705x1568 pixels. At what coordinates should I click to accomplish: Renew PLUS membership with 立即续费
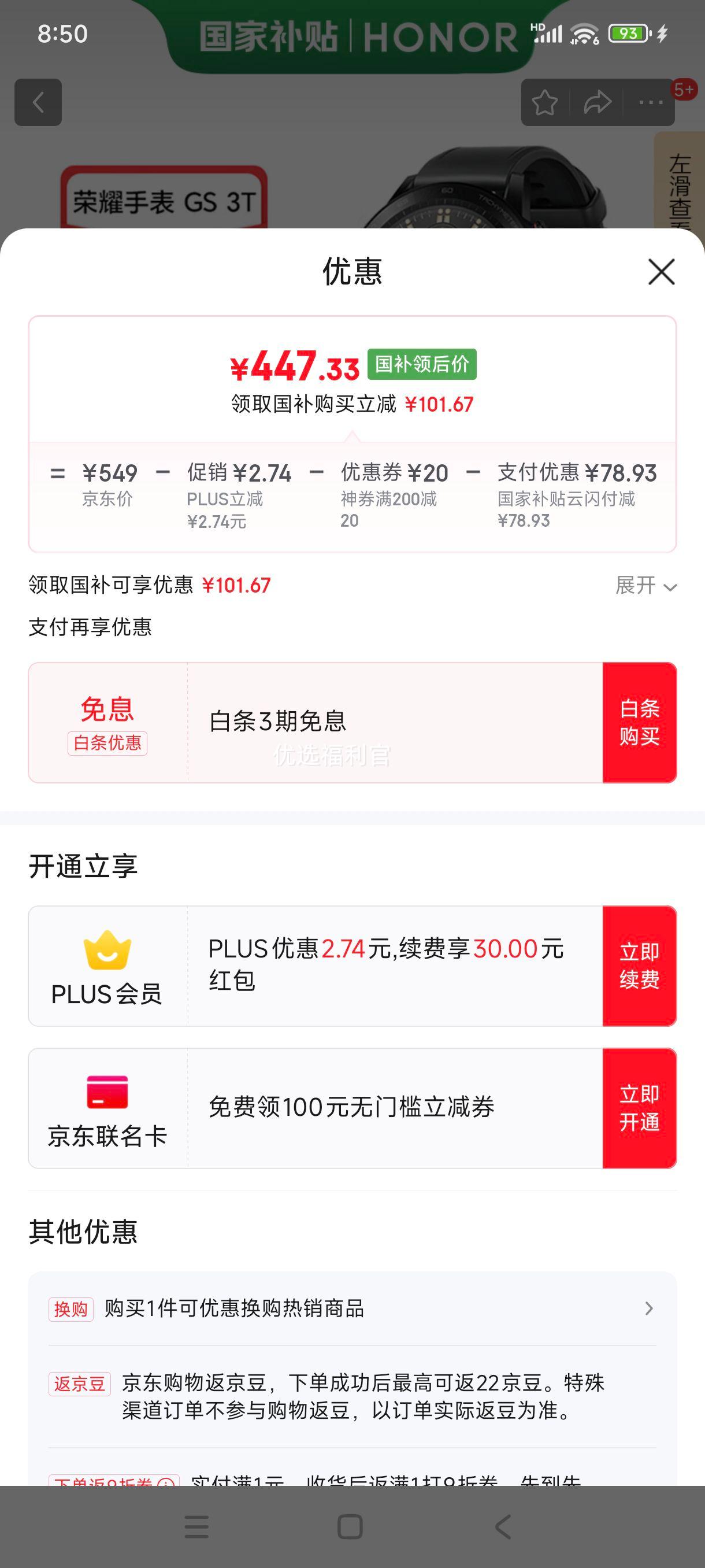click(639, 966)
